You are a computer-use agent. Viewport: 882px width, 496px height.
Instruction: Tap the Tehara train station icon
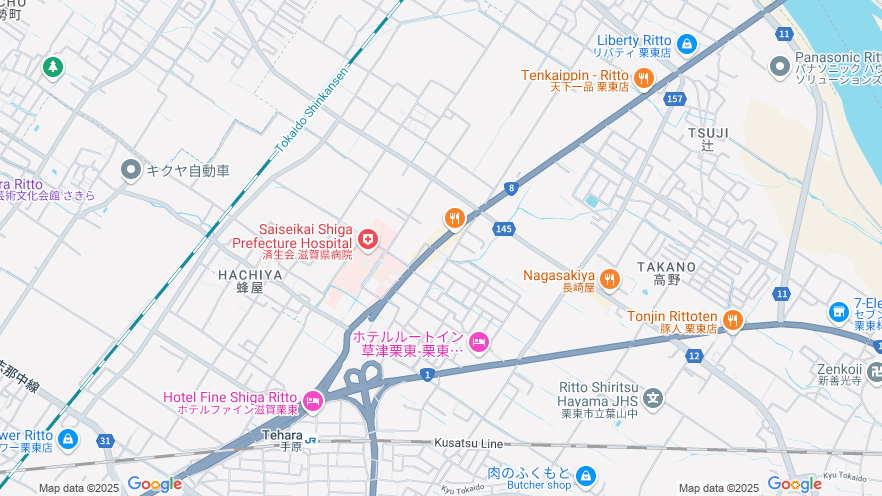(x=312, y=440)
